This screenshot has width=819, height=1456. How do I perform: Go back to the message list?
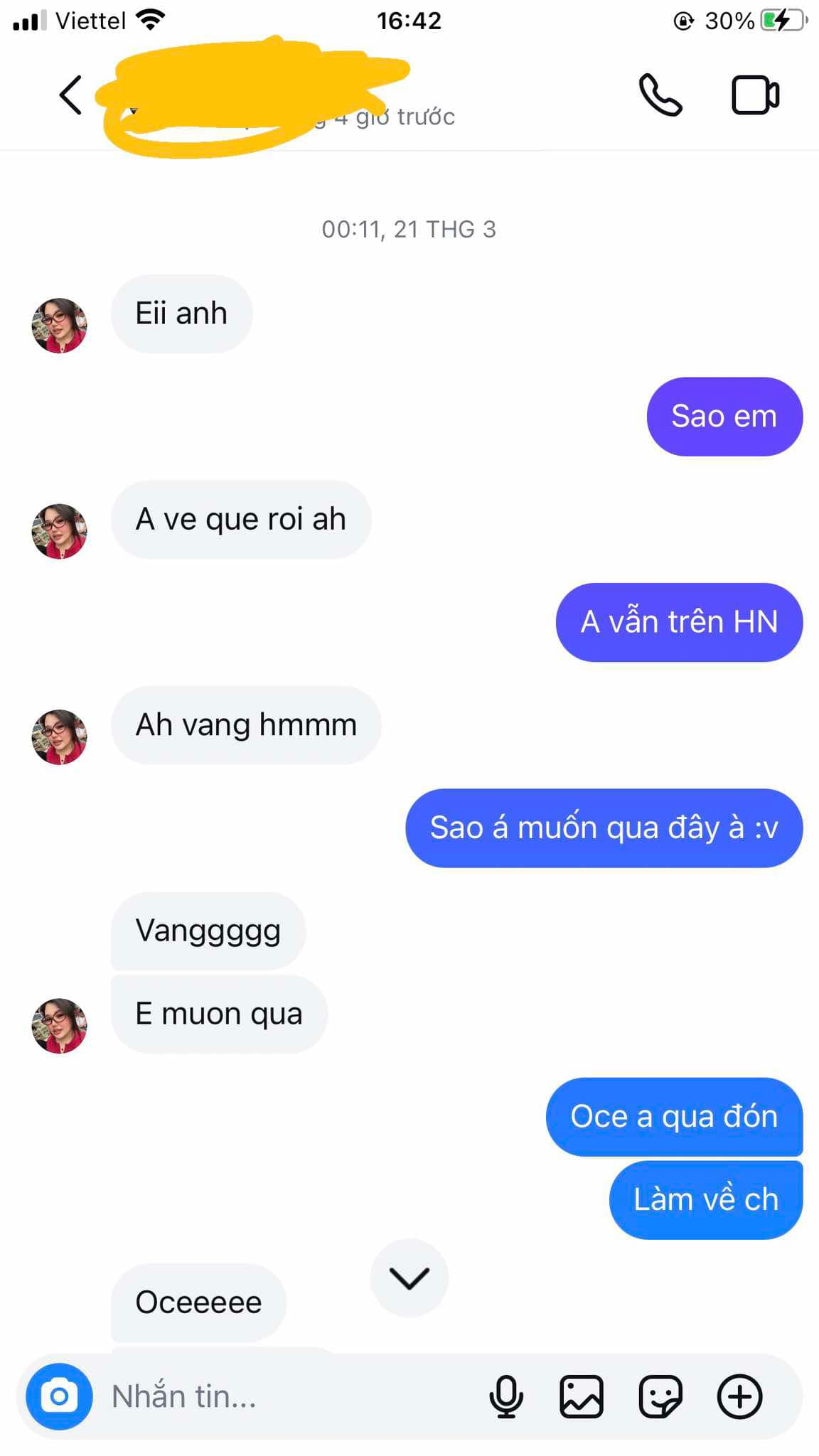coord(70,95)
